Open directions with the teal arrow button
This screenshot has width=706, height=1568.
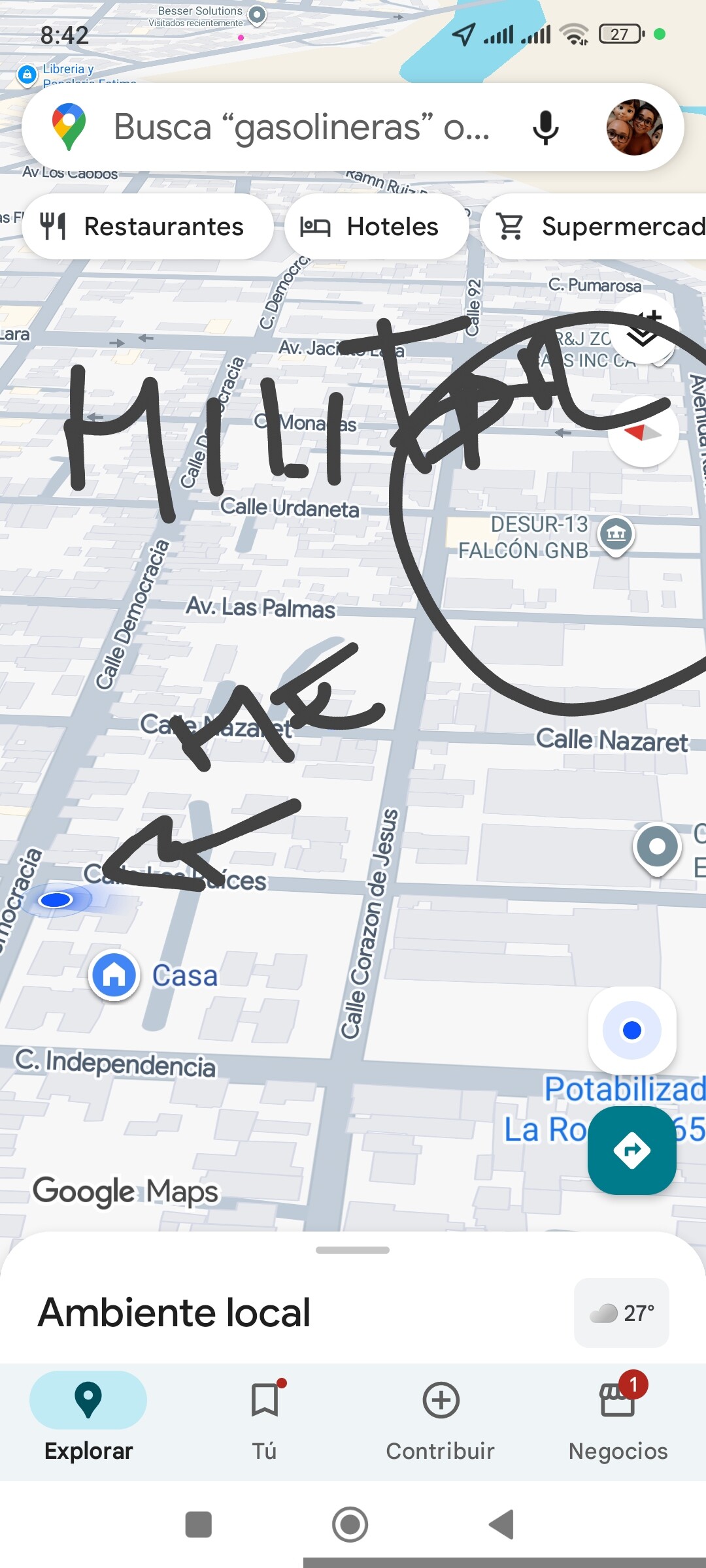pos(632,1150)
